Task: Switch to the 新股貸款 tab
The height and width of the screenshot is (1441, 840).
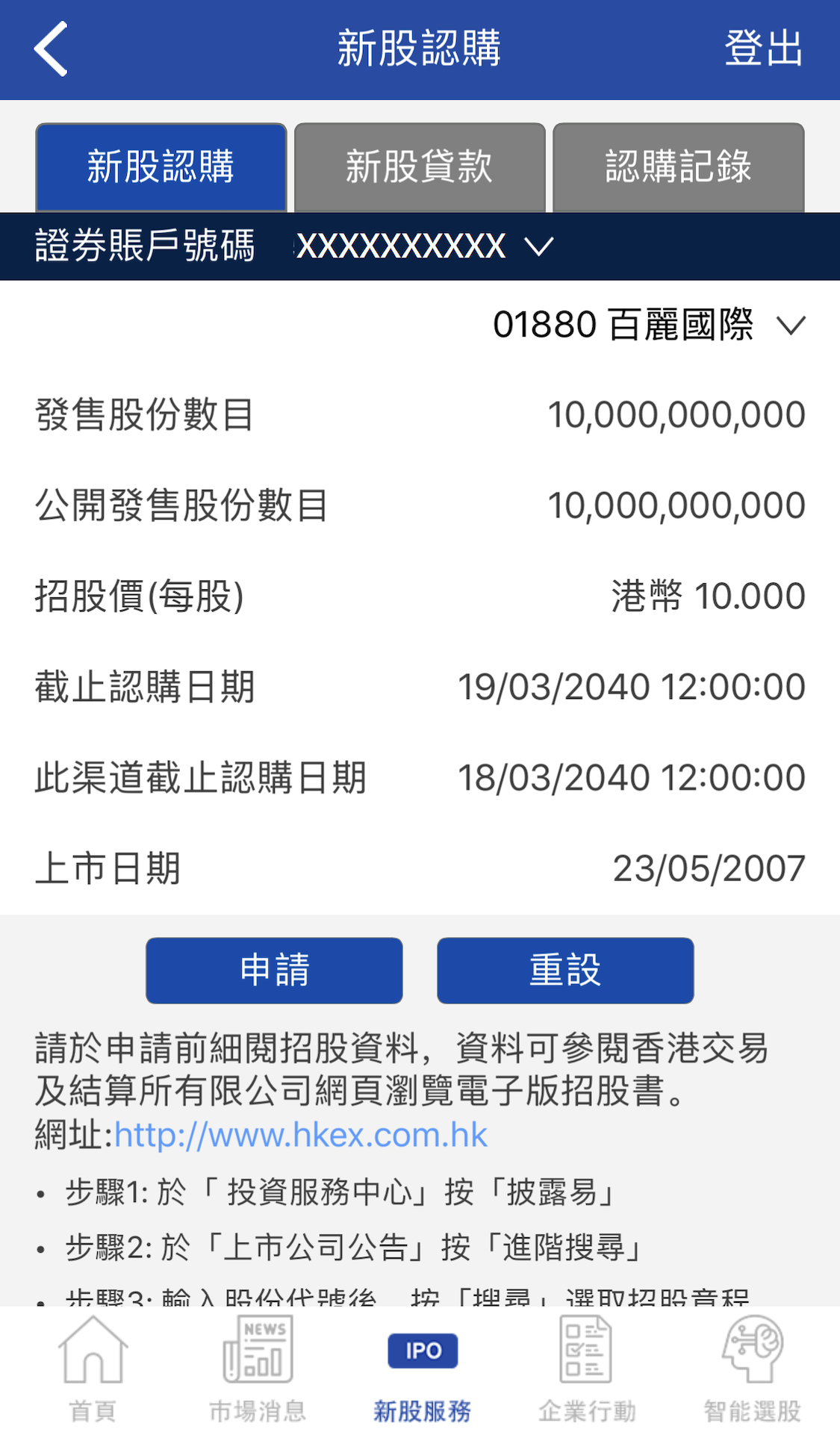Action: click(420, 167)
